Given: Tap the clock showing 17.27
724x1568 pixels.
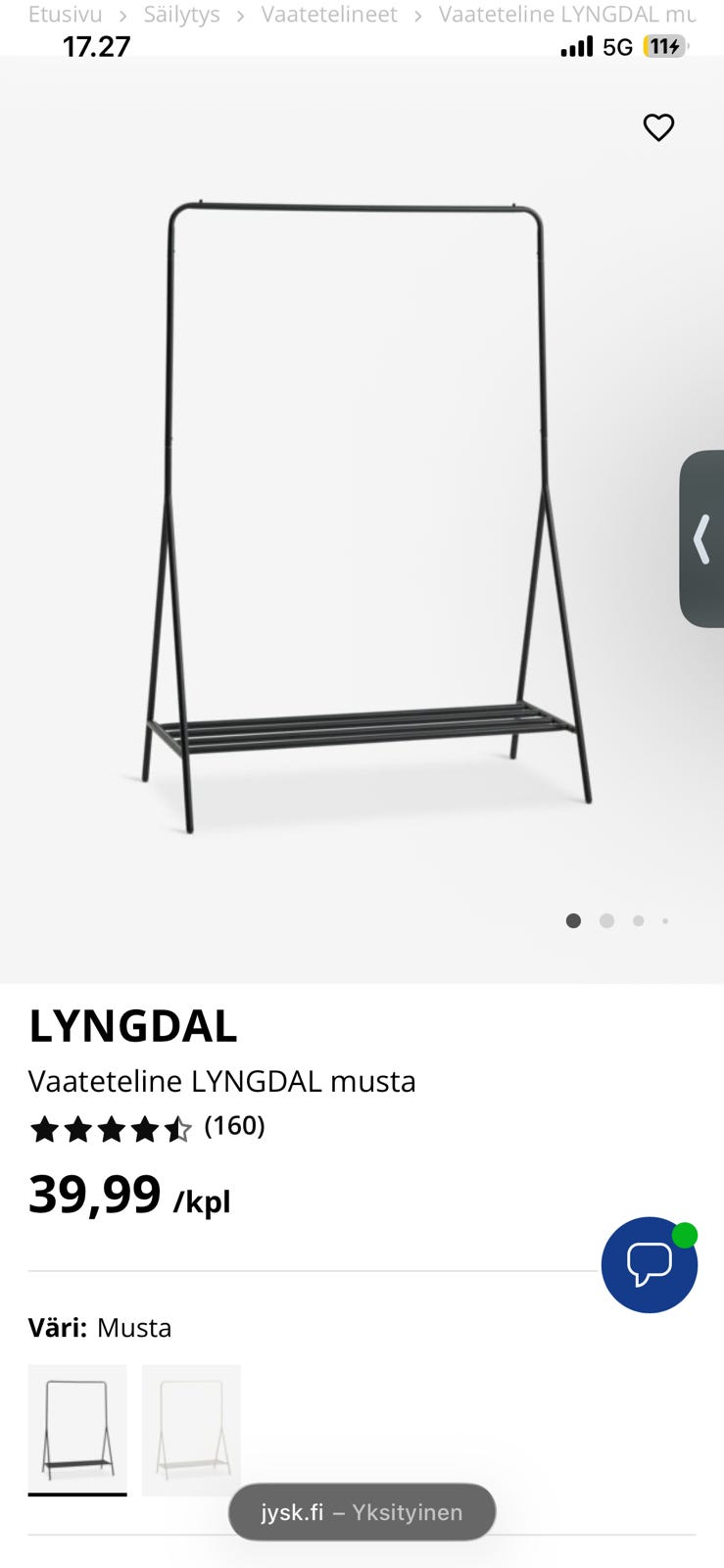Looking at the screenshot, I should 97,46.
